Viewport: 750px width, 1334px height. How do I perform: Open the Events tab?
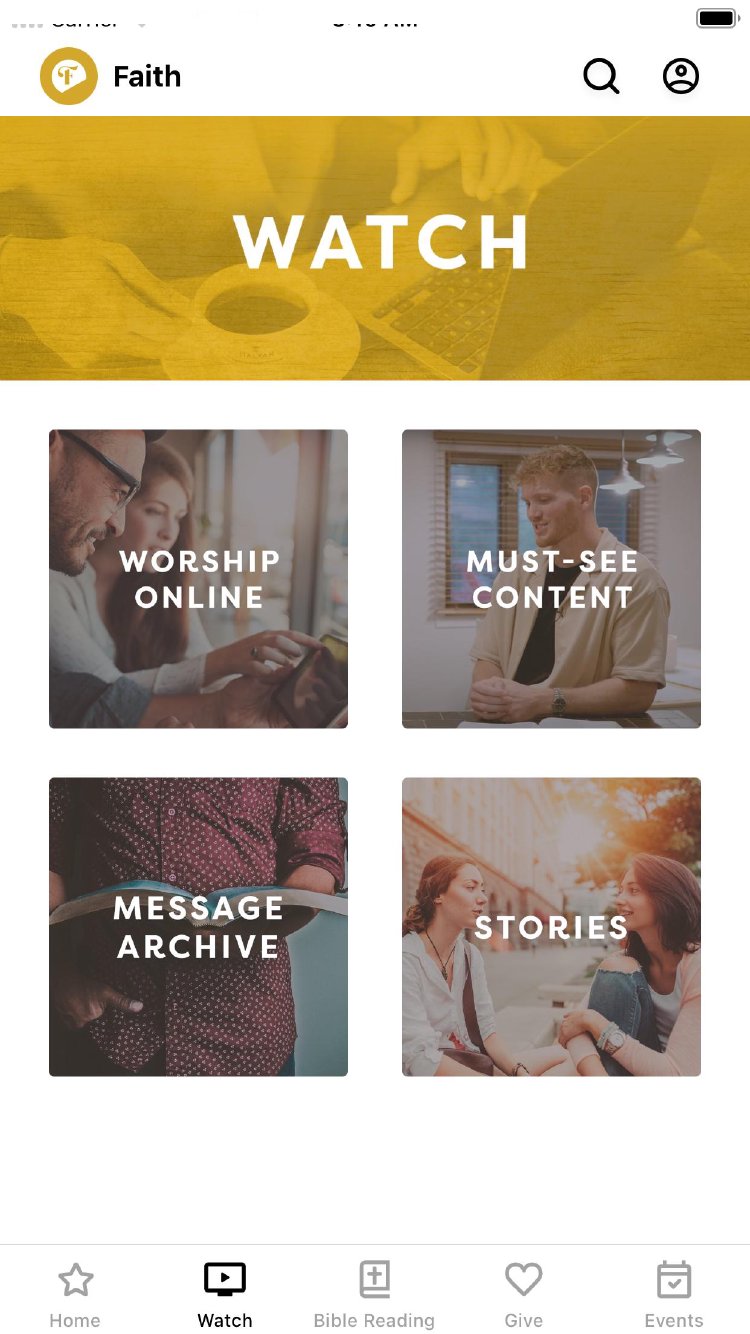coord(673,1294)
